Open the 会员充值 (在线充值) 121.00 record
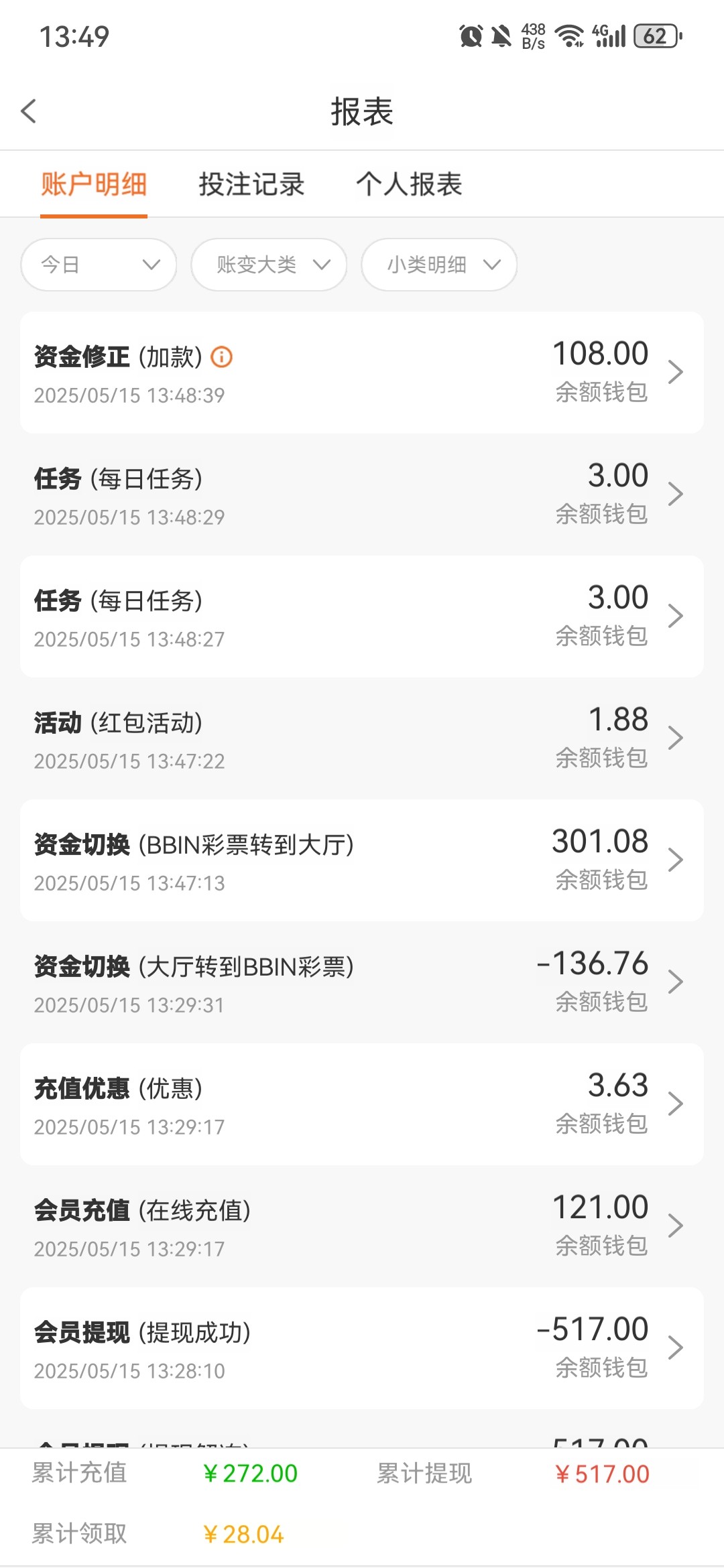The height and width of the screenshot is (1568, 724). (x=362, y=1226)
